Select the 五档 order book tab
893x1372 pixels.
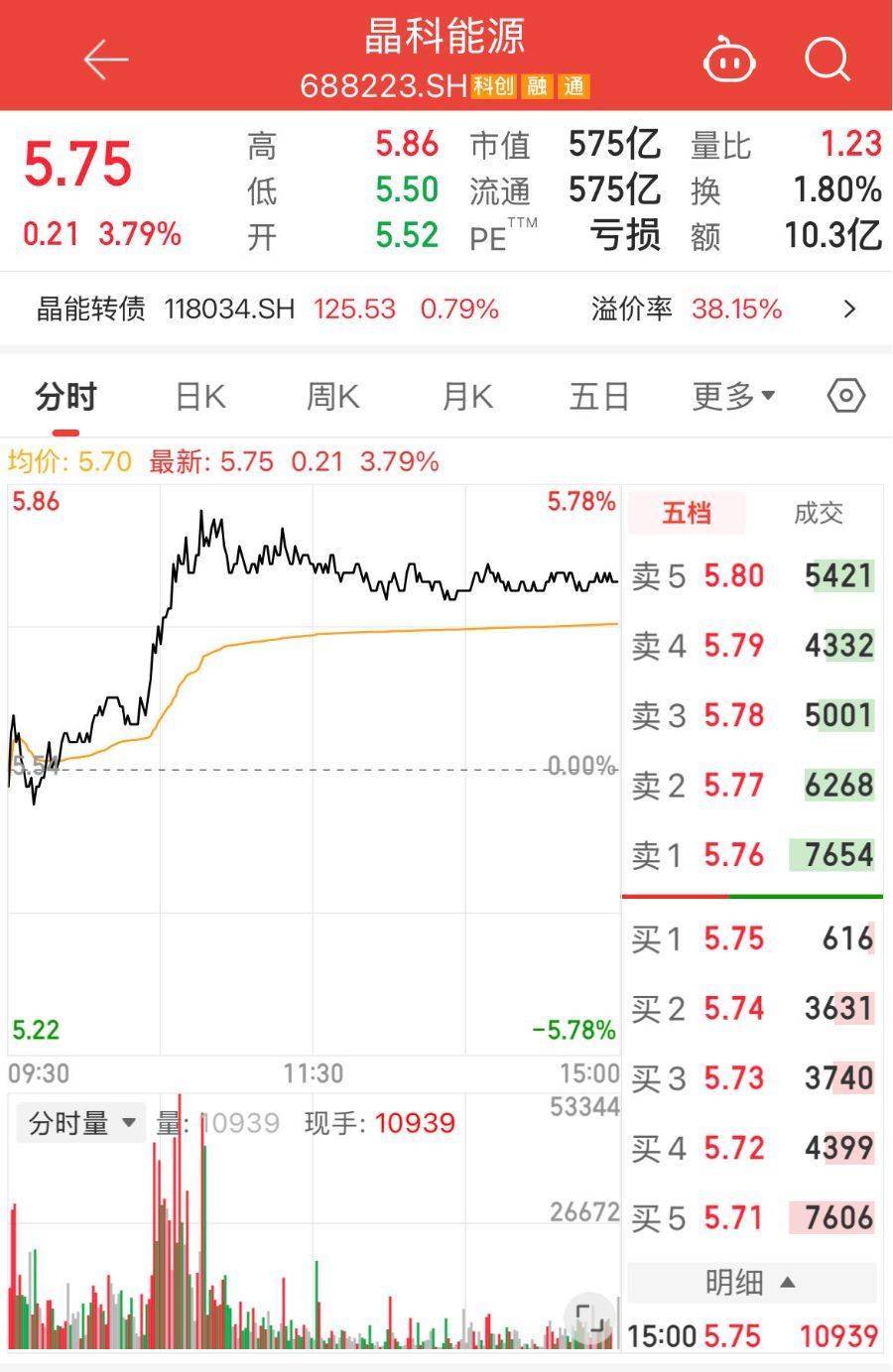click(x=687, y=513)
